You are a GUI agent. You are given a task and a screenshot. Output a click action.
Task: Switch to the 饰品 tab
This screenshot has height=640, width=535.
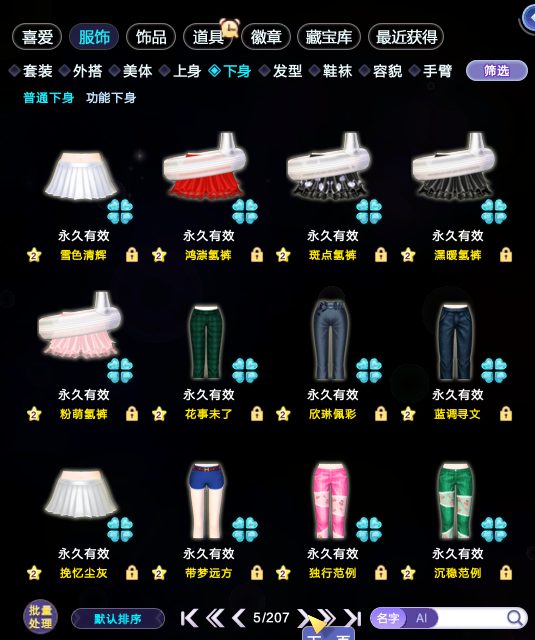tap(151, 37)
